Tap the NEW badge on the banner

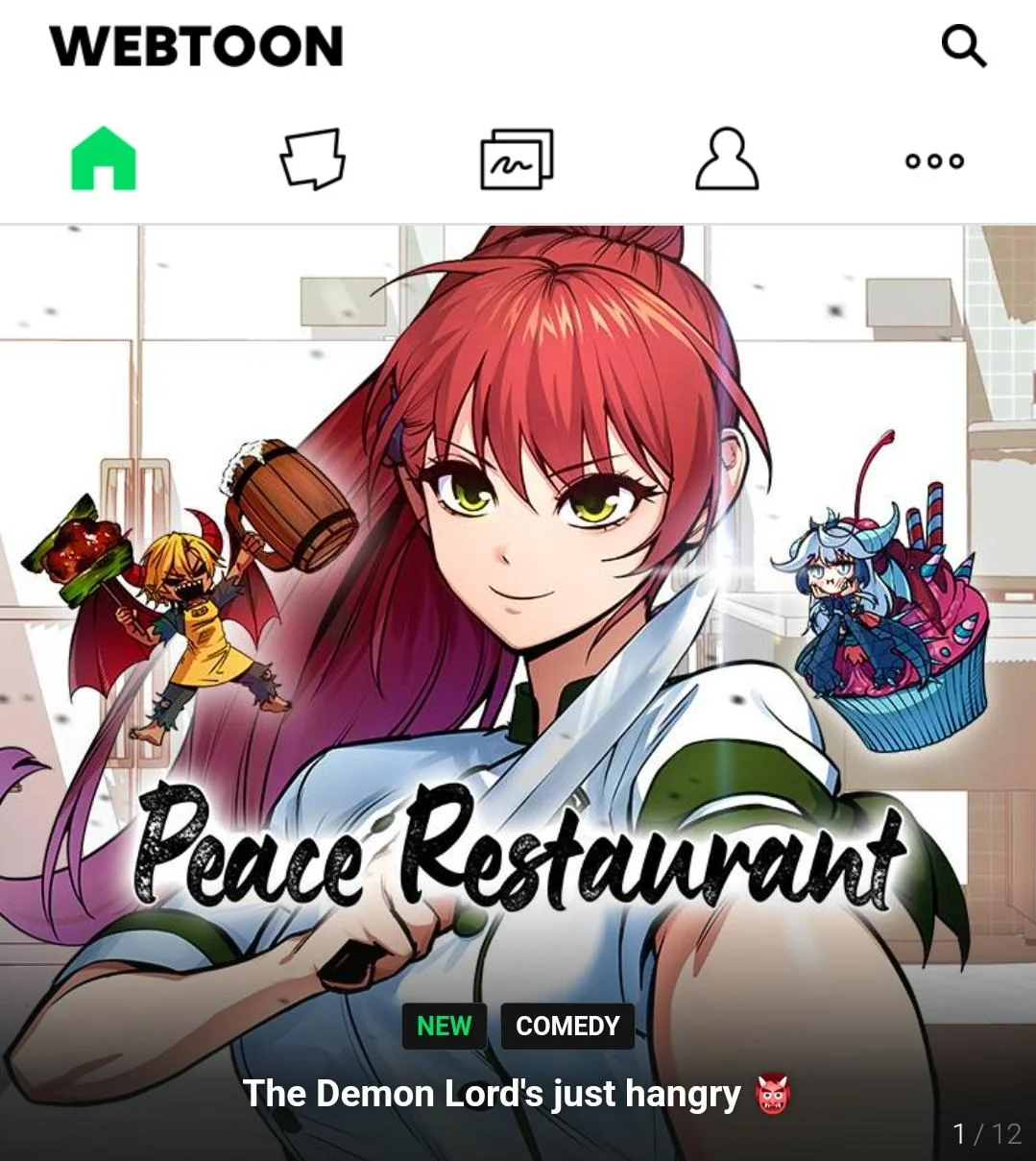point(444,1026)
